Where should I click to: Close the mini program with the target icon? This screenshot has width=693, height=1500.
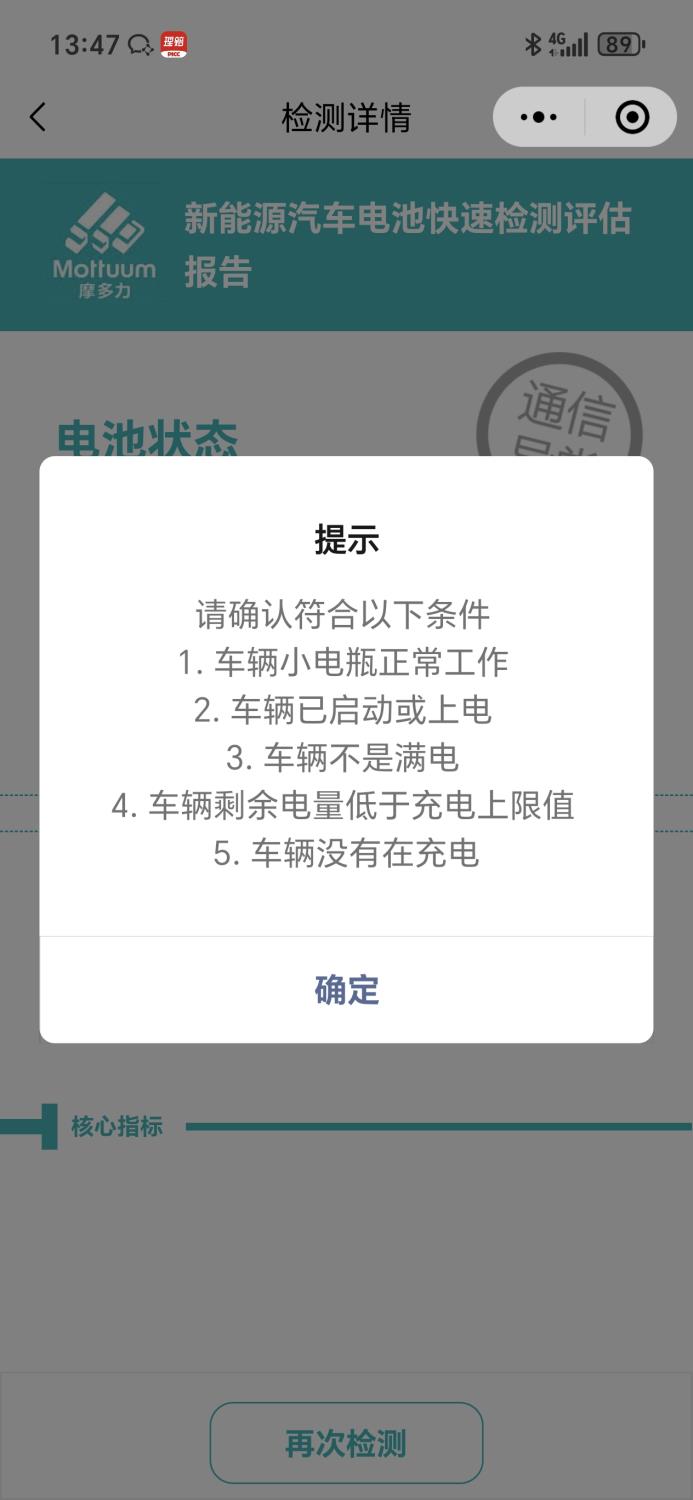pyautogui.click(x=632, y=118)
